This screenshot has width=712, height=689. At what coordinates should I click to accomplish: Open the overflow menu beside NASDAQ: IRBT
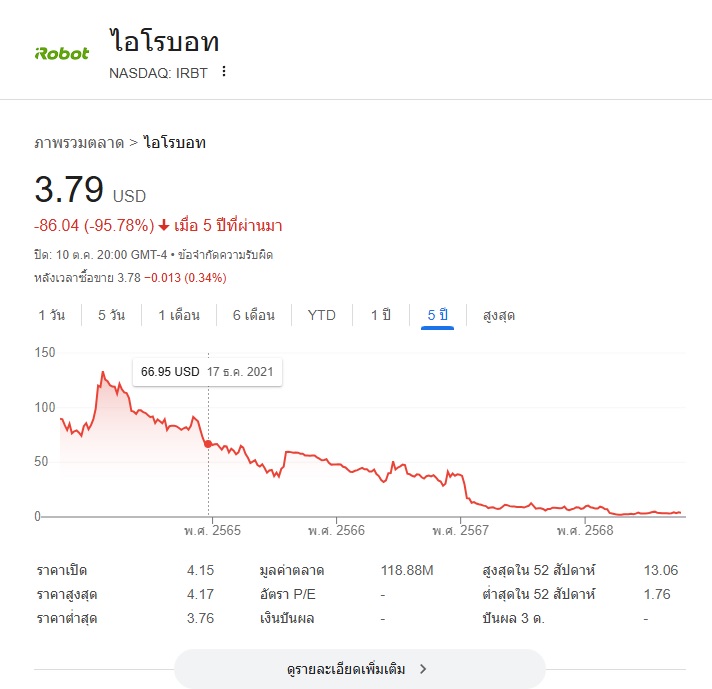pyautogui.click(x=224, y=71)
